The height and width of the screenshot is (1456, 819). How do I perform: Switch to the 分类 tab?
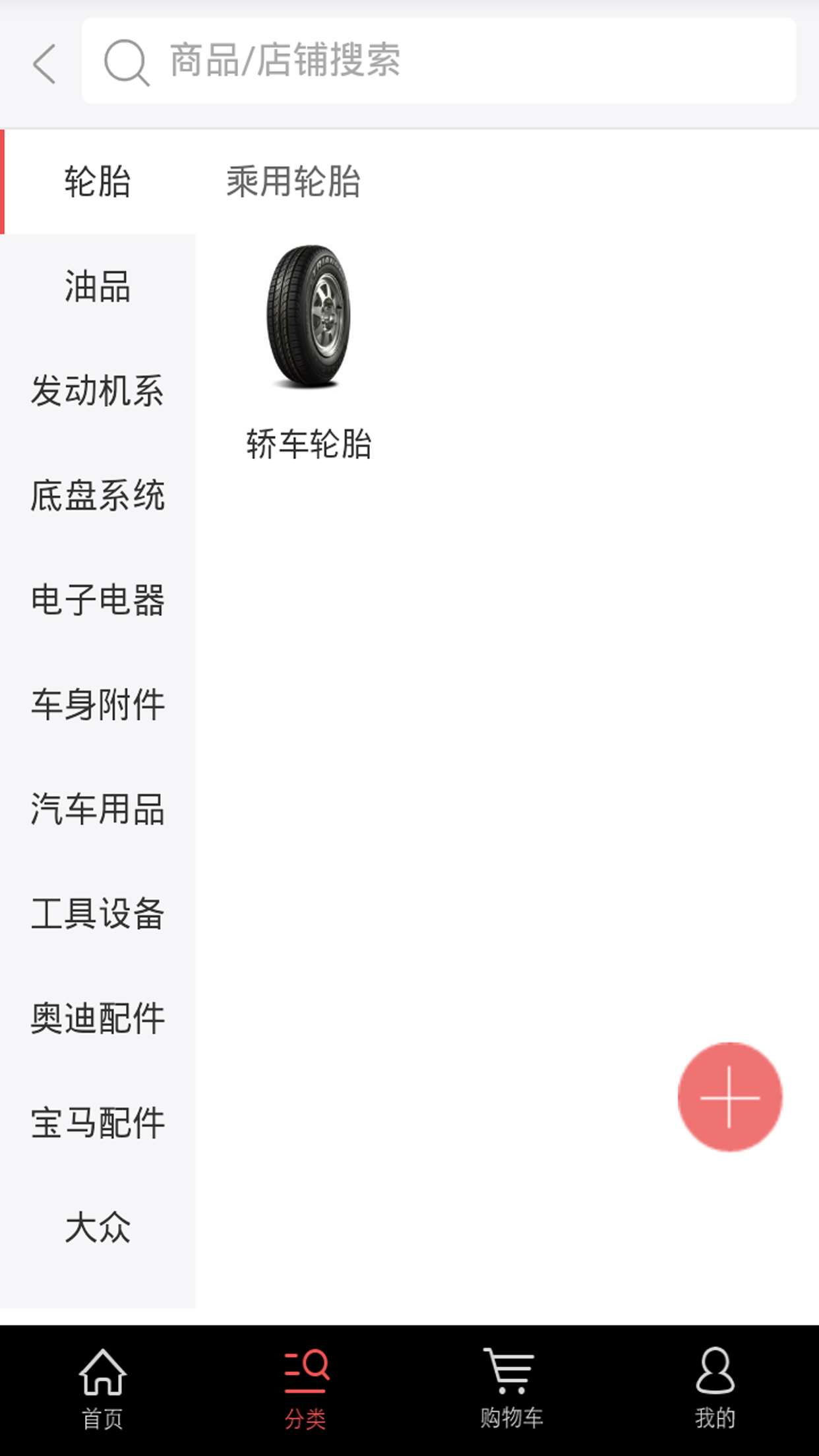pyautogui.click(x=306, y=1389)
